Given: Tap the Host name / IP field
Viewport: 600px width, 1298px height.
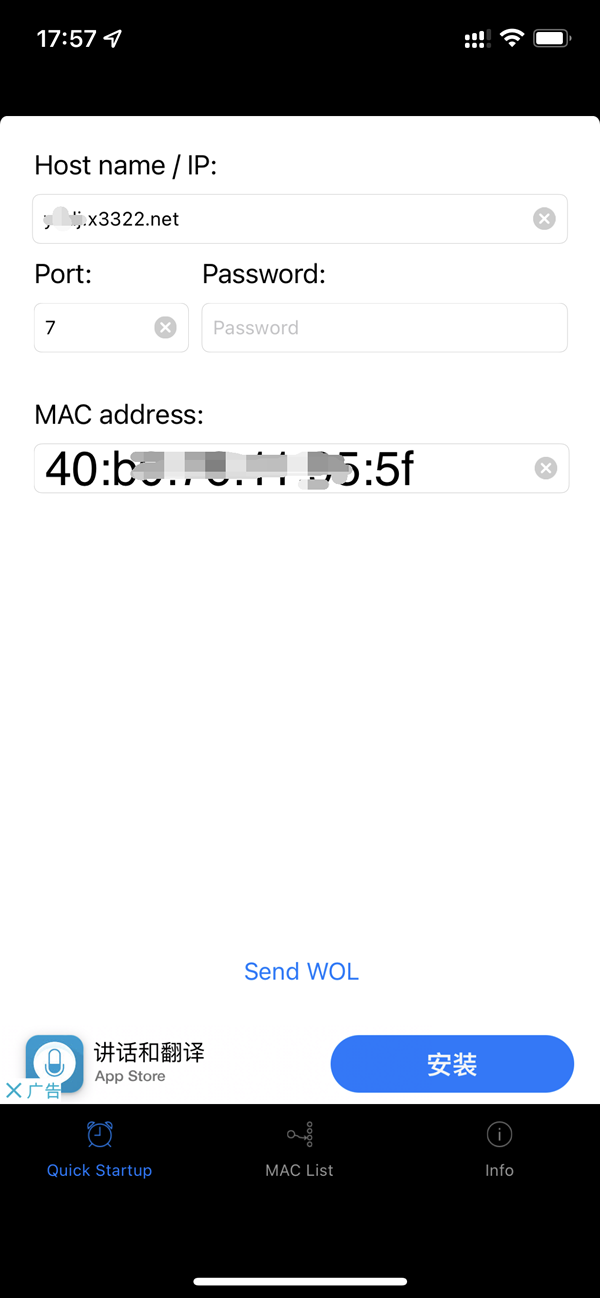Looking at the screenshot, I should coord(280,219).
